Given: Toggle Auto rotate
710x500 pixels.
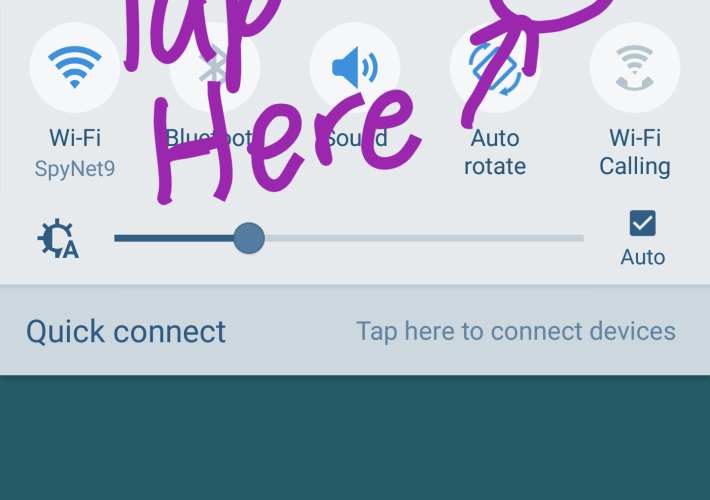Looking at the screenshot, I should tap(495, 68).
